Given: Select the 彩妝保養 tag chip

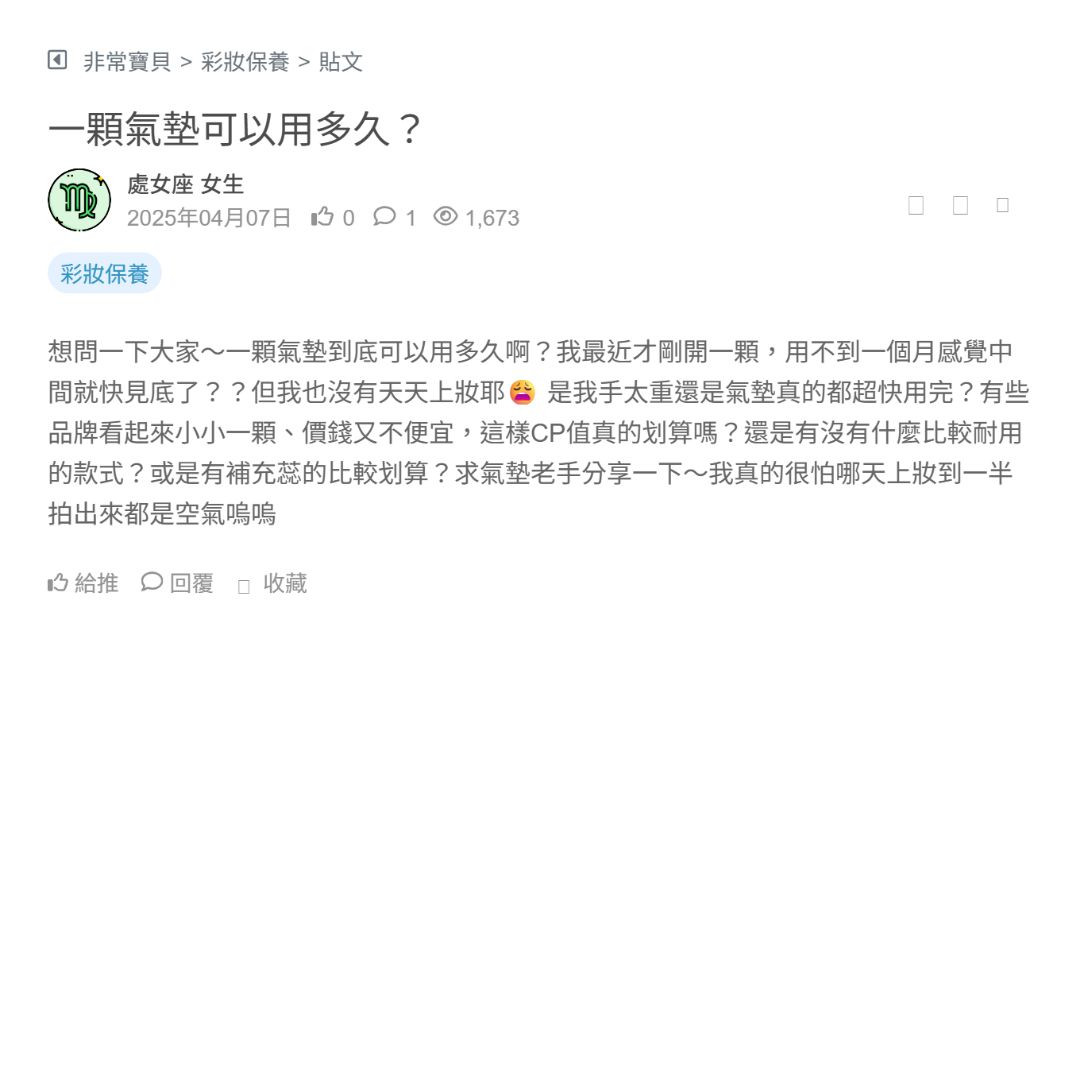Looking at the screenshot, I should pos(104,274).
